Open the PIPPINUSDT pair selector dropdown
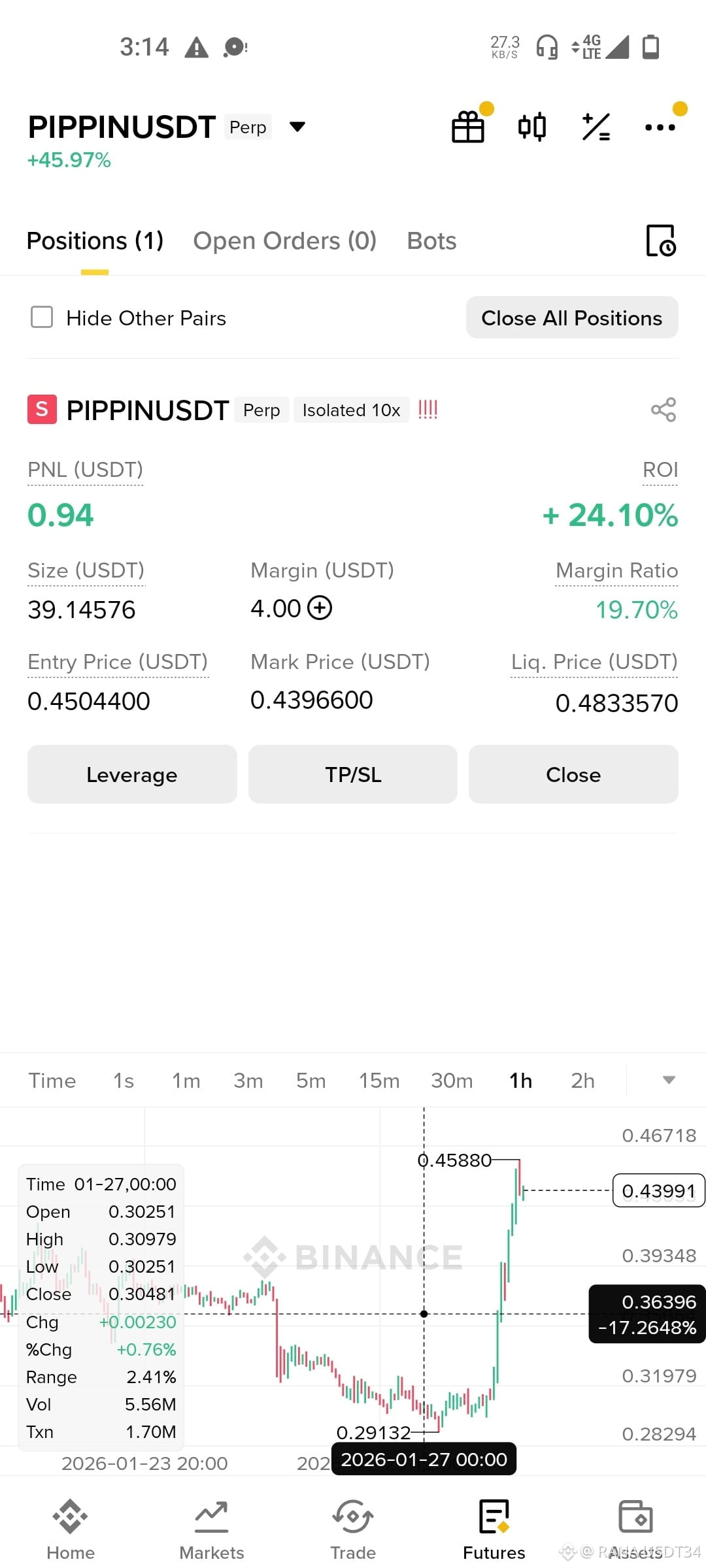This screenshot has width=706, height=1568. [297, 127]
